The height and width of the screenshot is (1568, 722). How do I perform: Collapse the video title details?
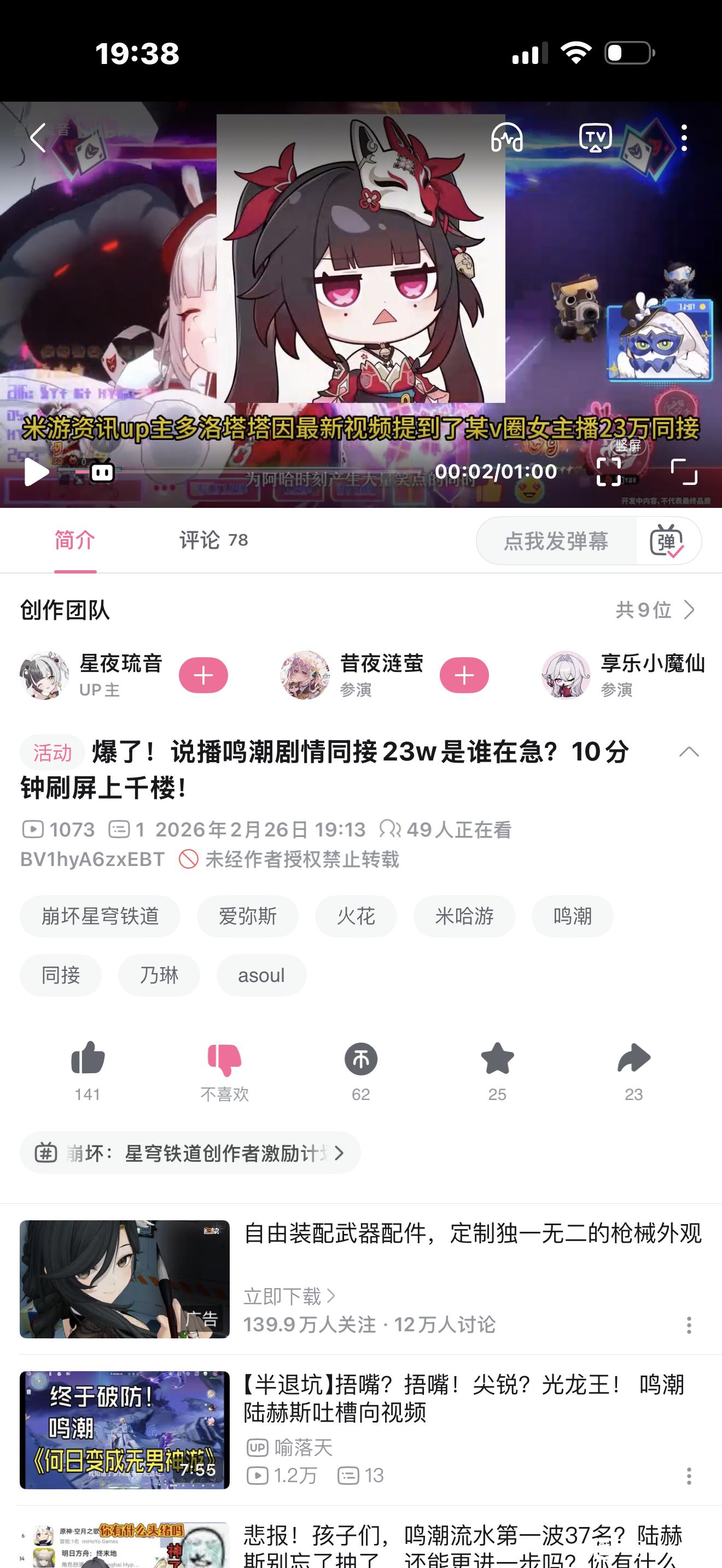coord(689,752)
